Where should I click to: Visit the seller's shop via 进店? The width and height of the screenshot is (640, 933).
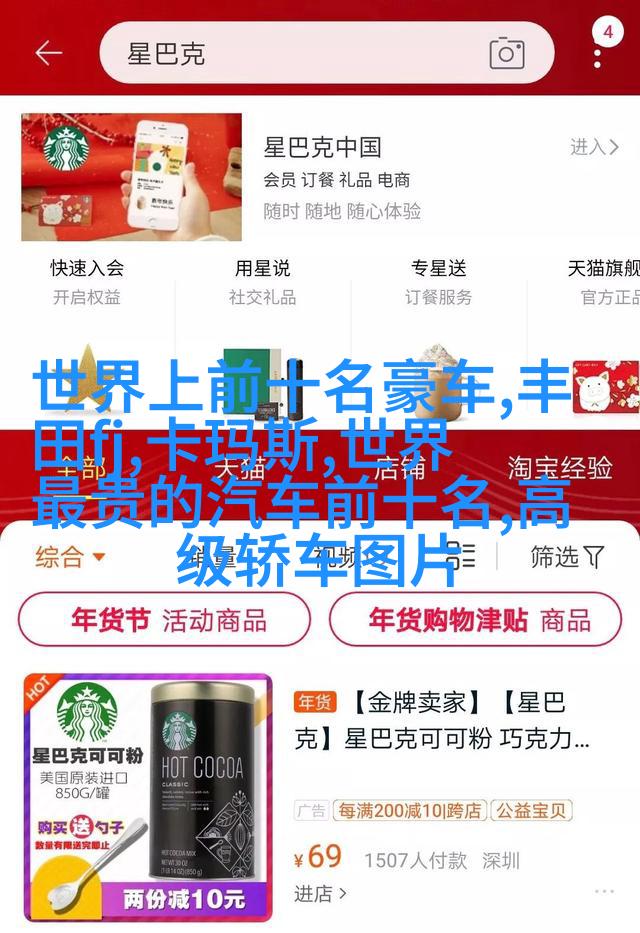pos(320,892)
